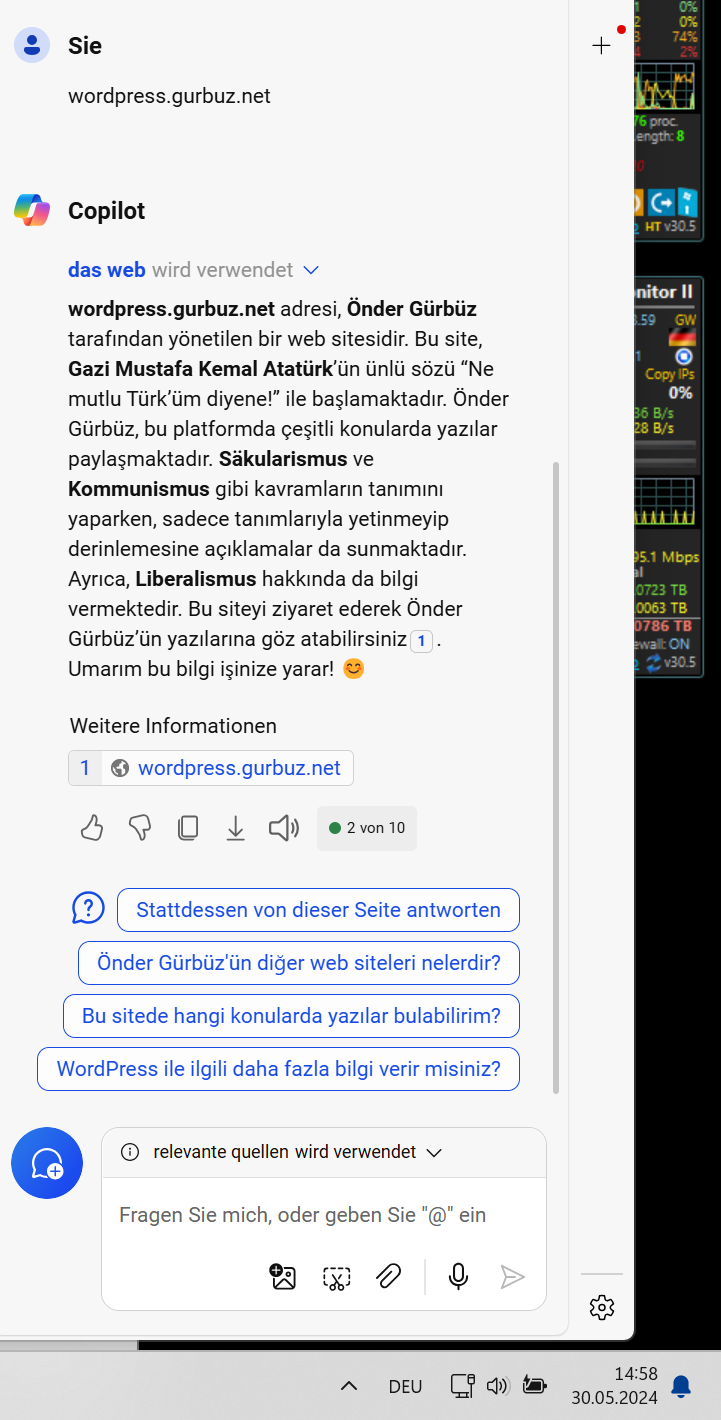Screen dimensions: 721x1420
Task: Ask 'Önder Gürbüz'ün diğer web siteleri nelerdir?'
Action: [x=298, y=963]
